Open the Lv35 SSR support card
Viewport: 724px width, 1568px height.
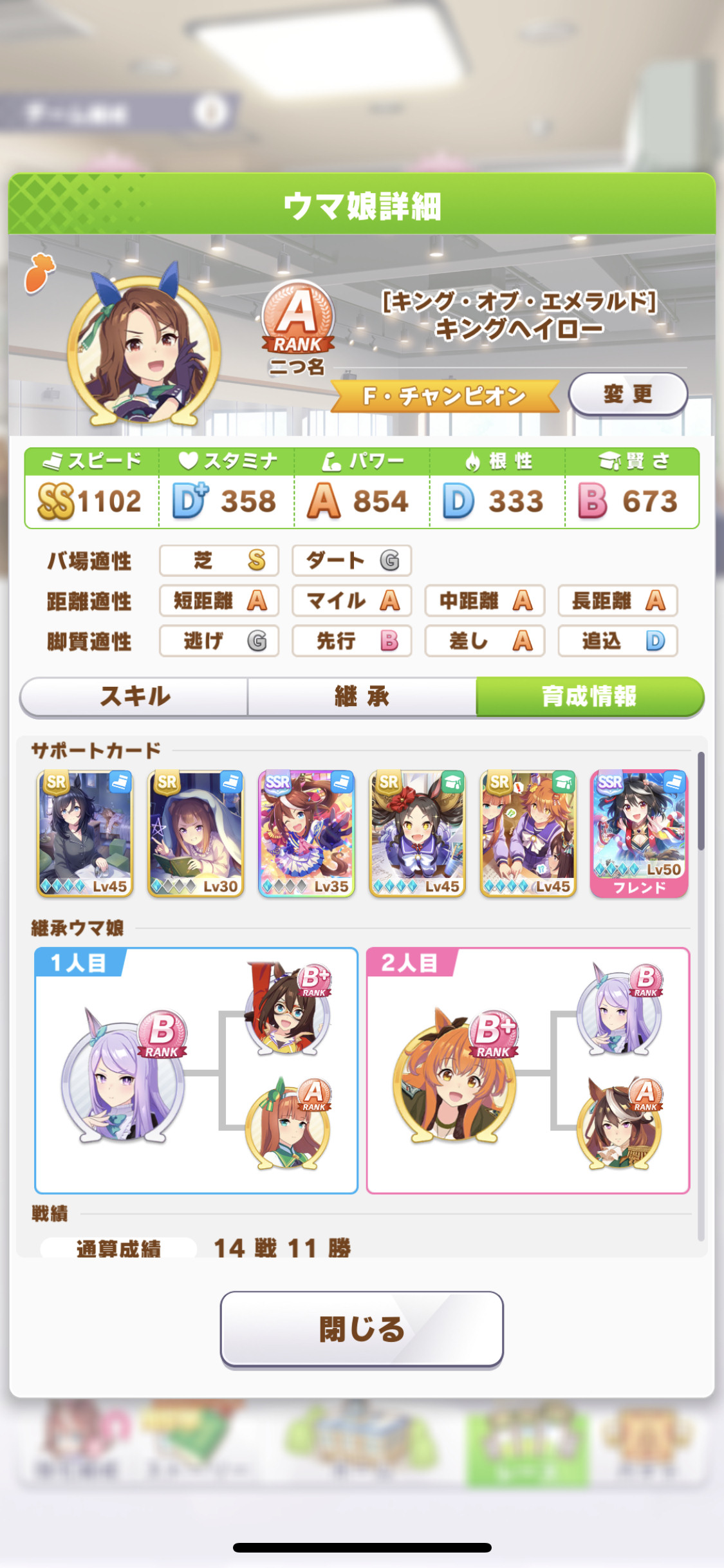click(x=306, y=834)
